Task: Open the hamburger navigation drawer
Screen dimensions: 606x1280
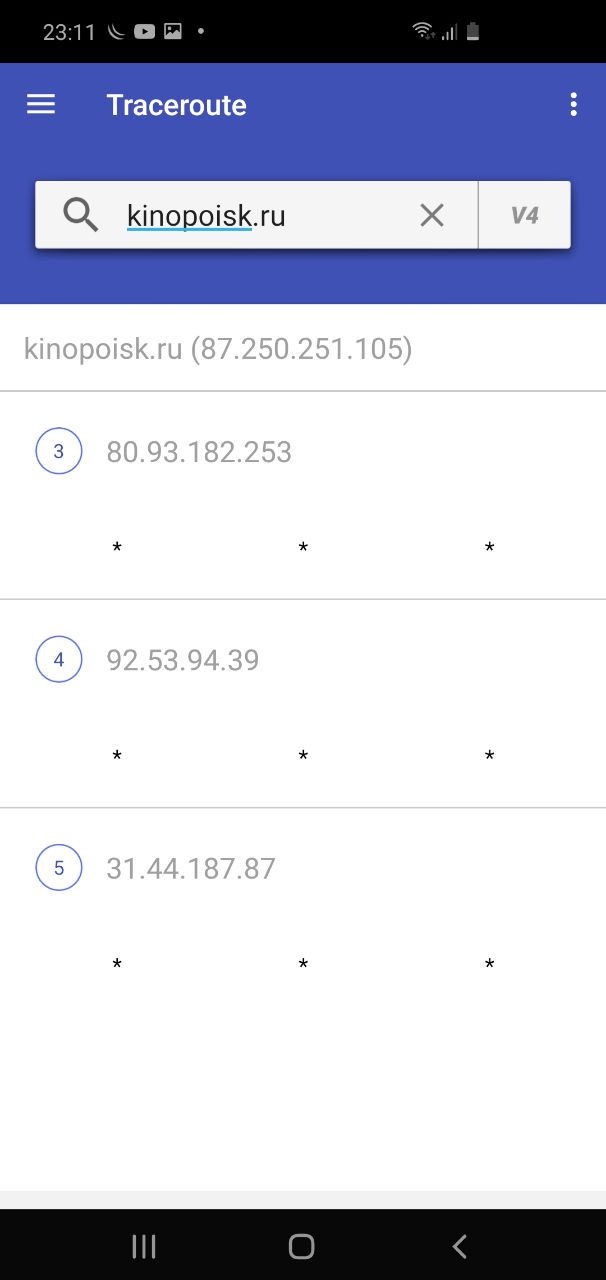Action: [x=41, y=105]
